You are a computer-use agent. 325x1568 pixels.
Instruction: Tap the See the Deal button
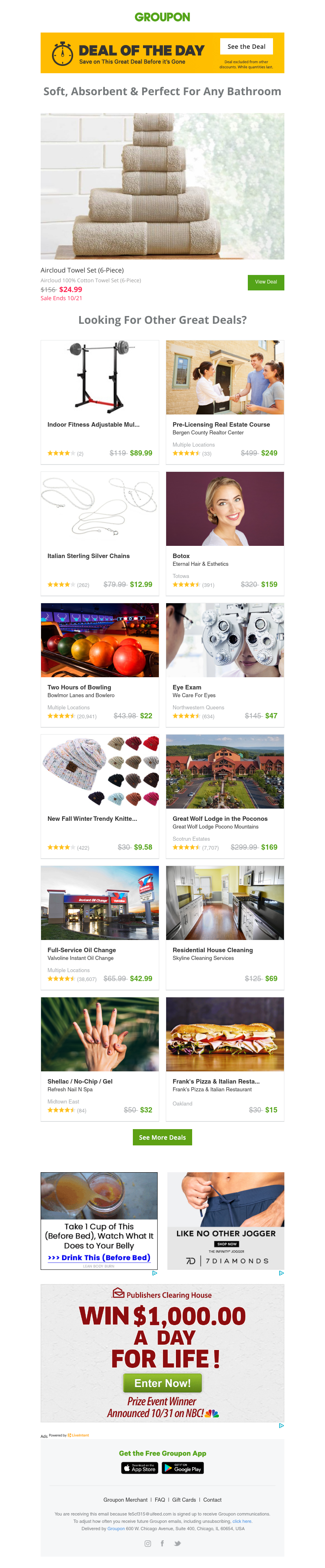246,46
